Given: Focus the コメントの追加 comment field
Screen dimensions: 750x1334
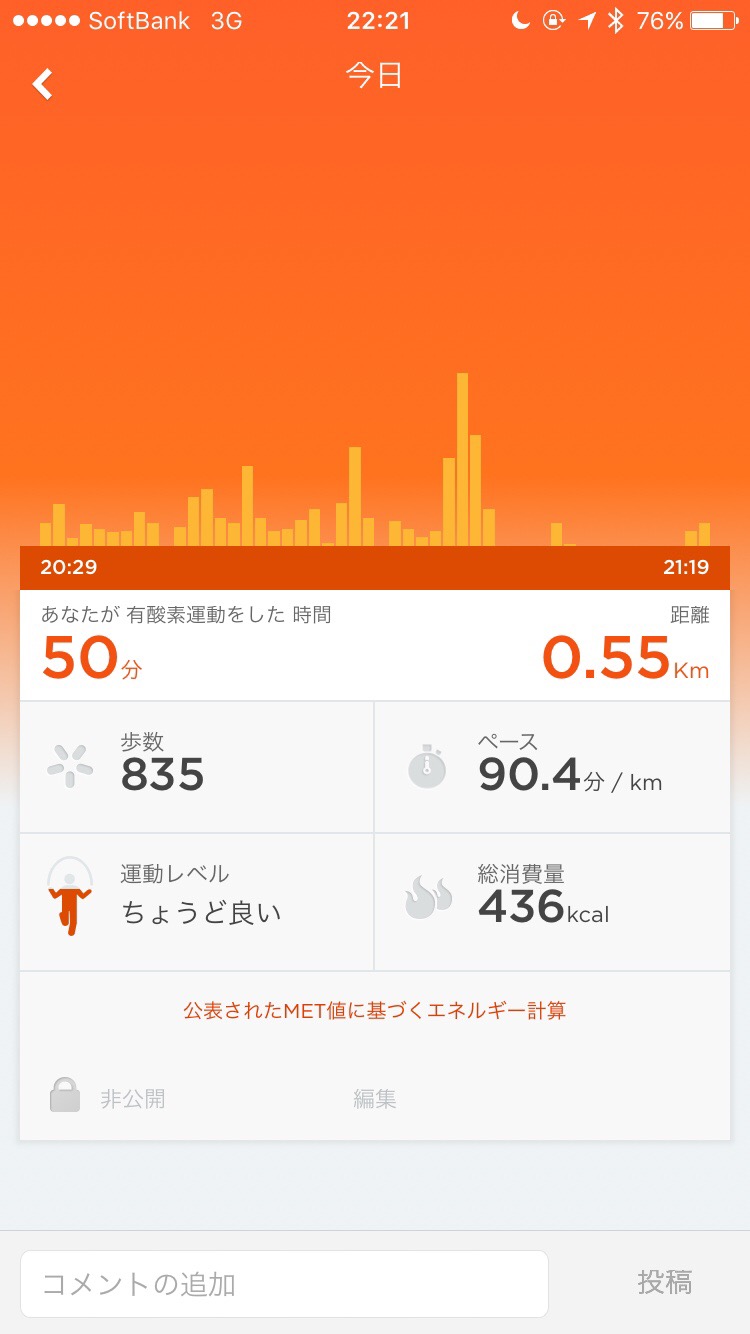Looking at the screenshot, I should (284, 1283).
